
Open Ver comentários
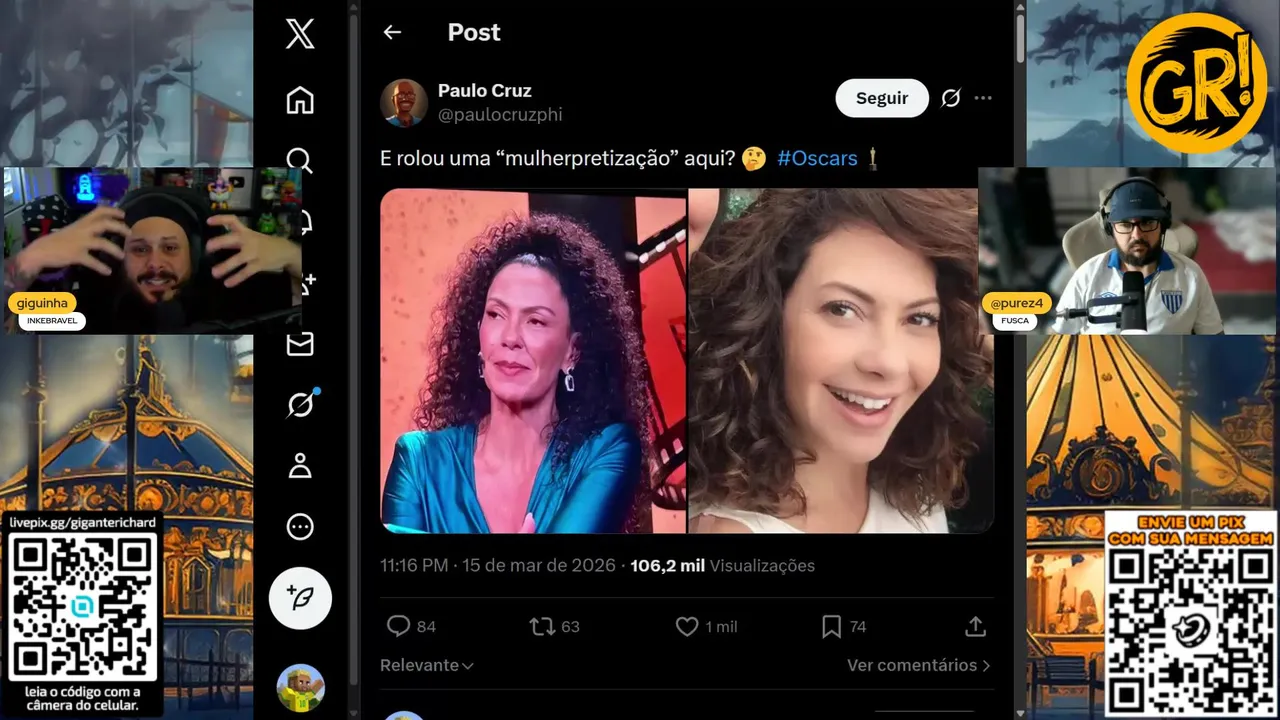918,665
